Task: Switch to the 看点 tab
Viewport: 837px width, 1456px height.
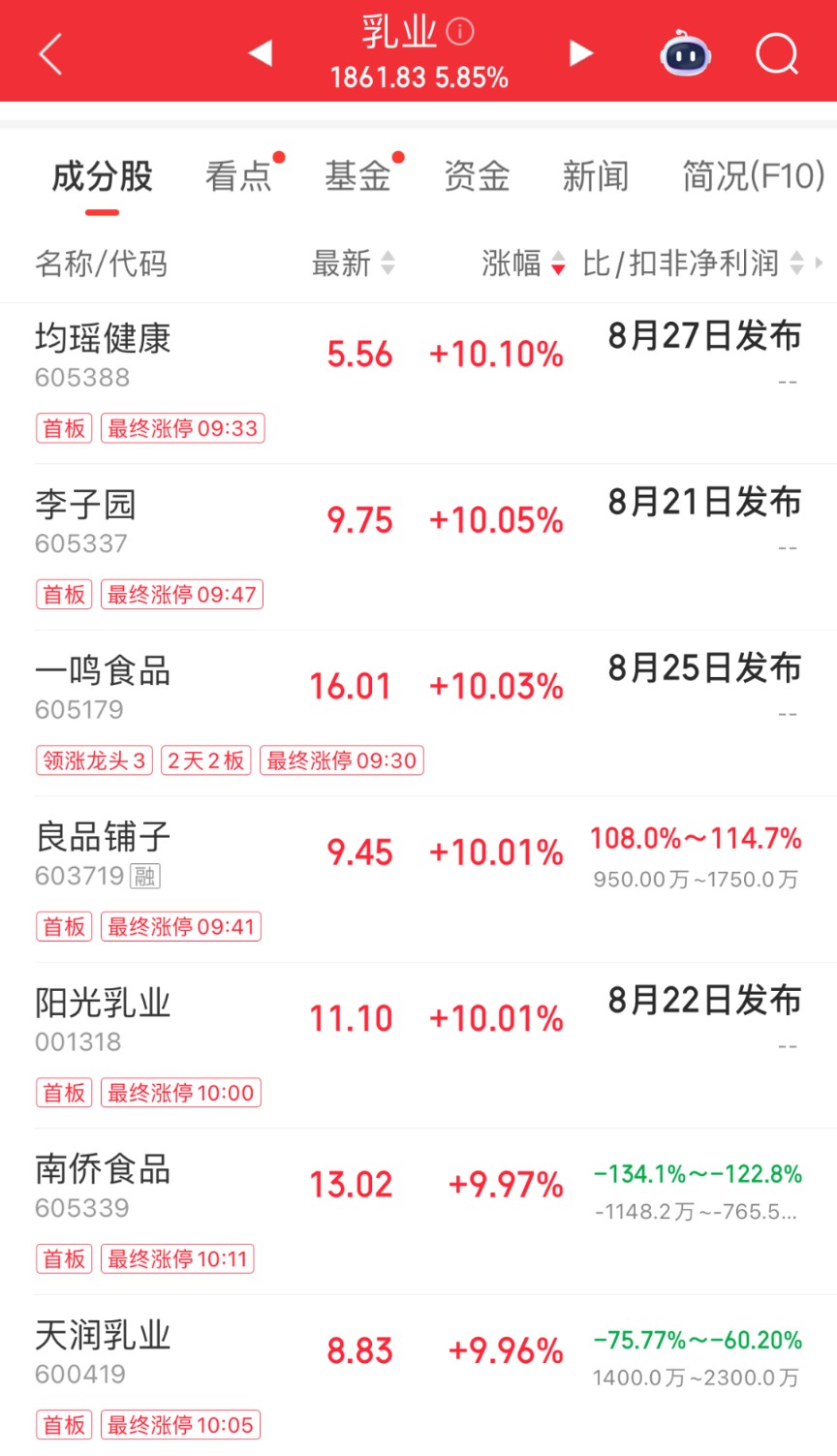Action: [x=238, y=176]
